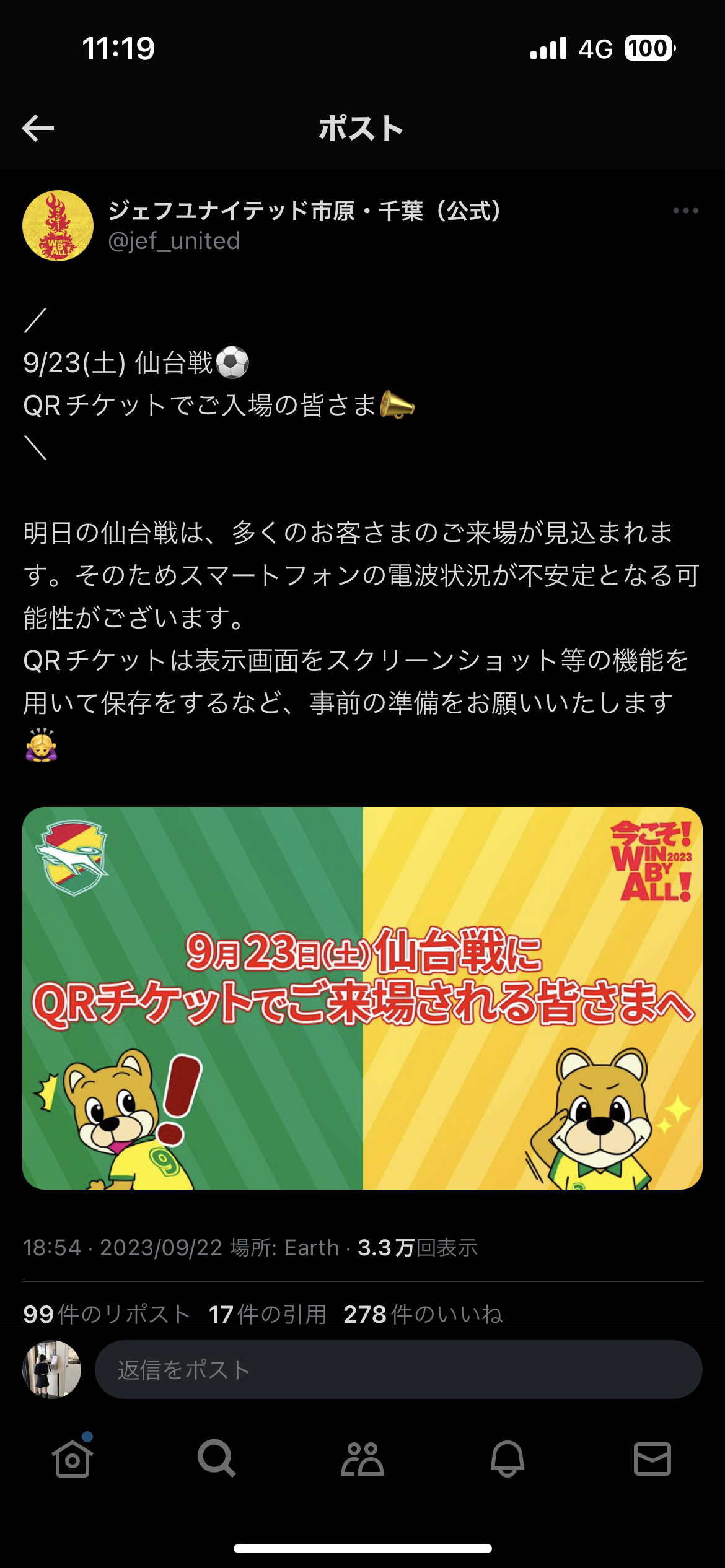725x1568 pixels.
Task: Switch to the Communities tab
Action: coord(362,1458)
